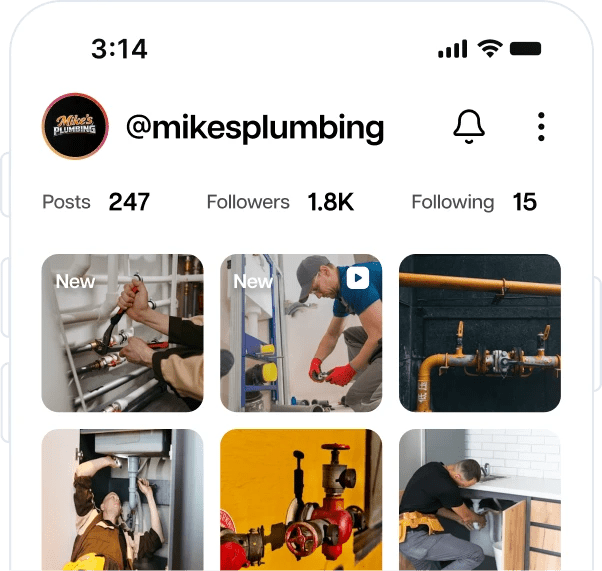Image resolution: width=602 pixels, height=571 pixels.
Task: Open the post of the plumber kneeling by kitchen sink
Action: coord(479,500)
